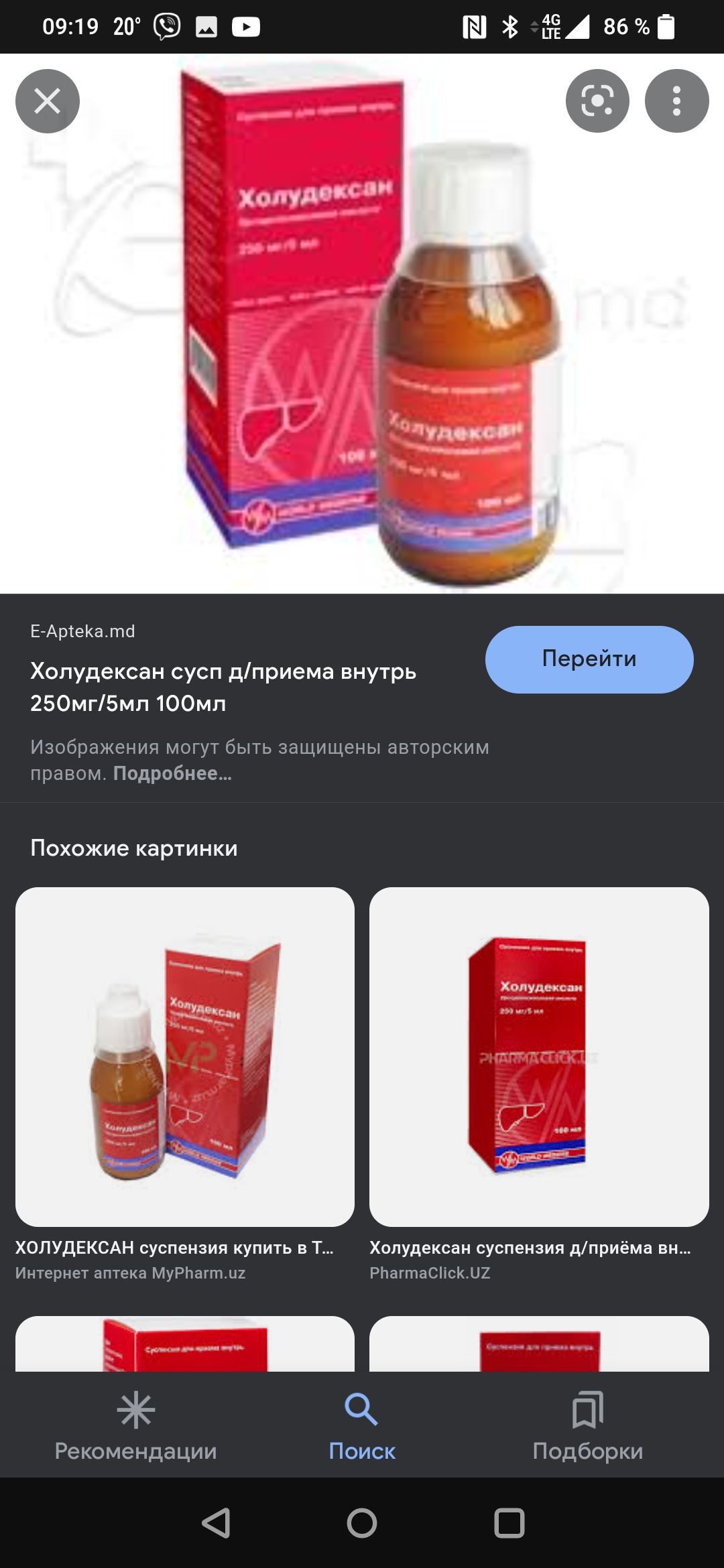Open the MyPharm.uz Холудексан image

click(185, 1057)
